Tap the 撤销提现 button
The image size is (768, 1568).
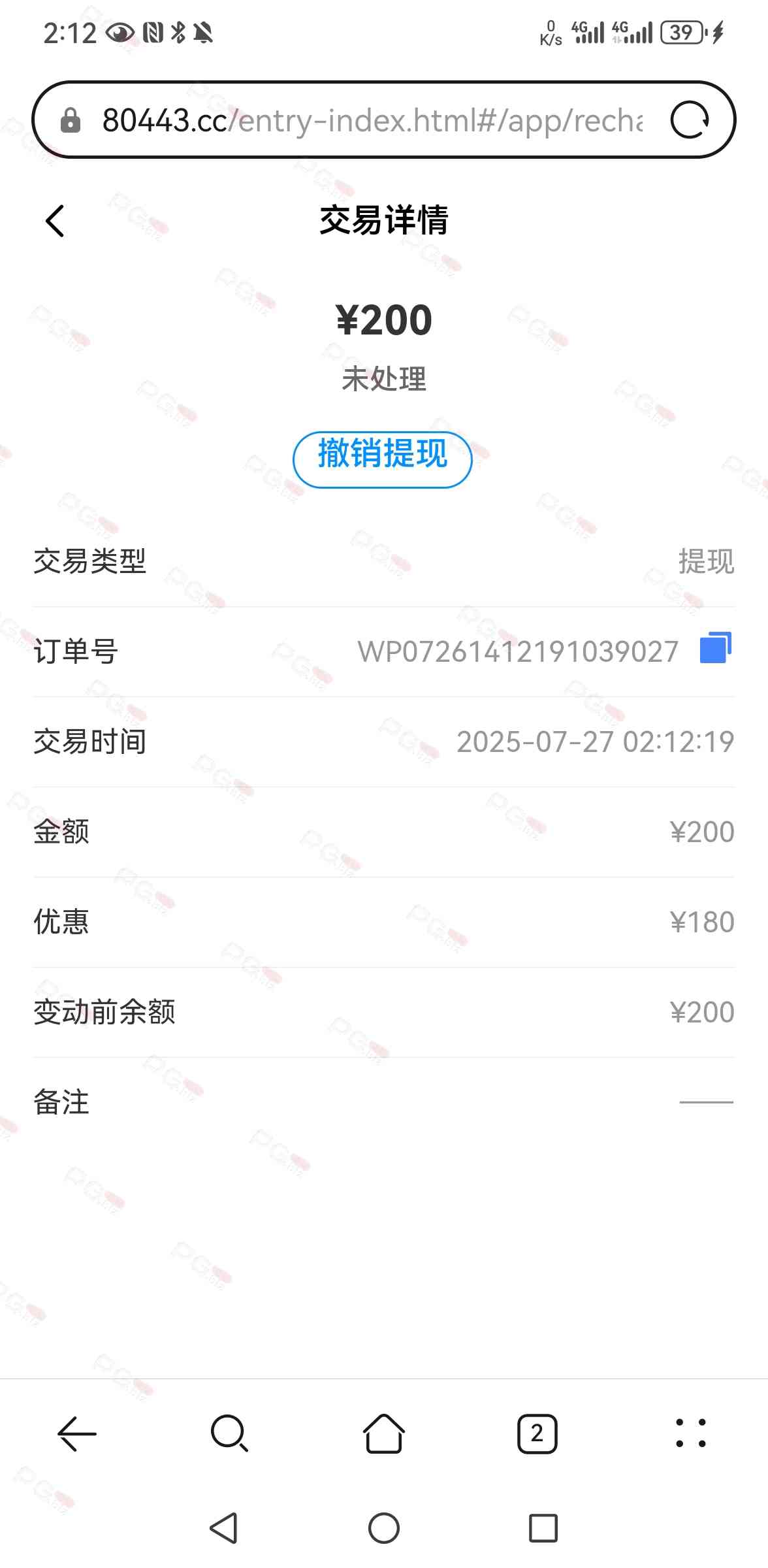[383, 459]
